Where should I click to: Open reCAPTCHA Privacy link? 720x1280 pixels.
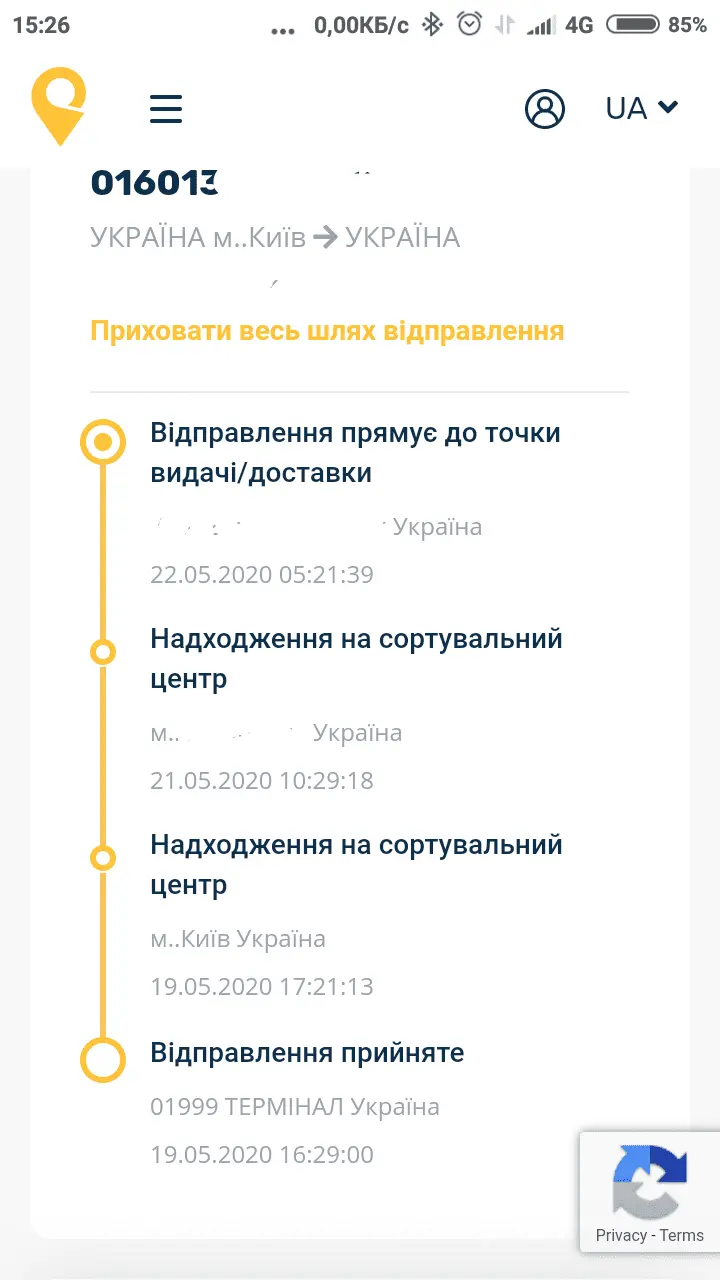point(620,1235)
